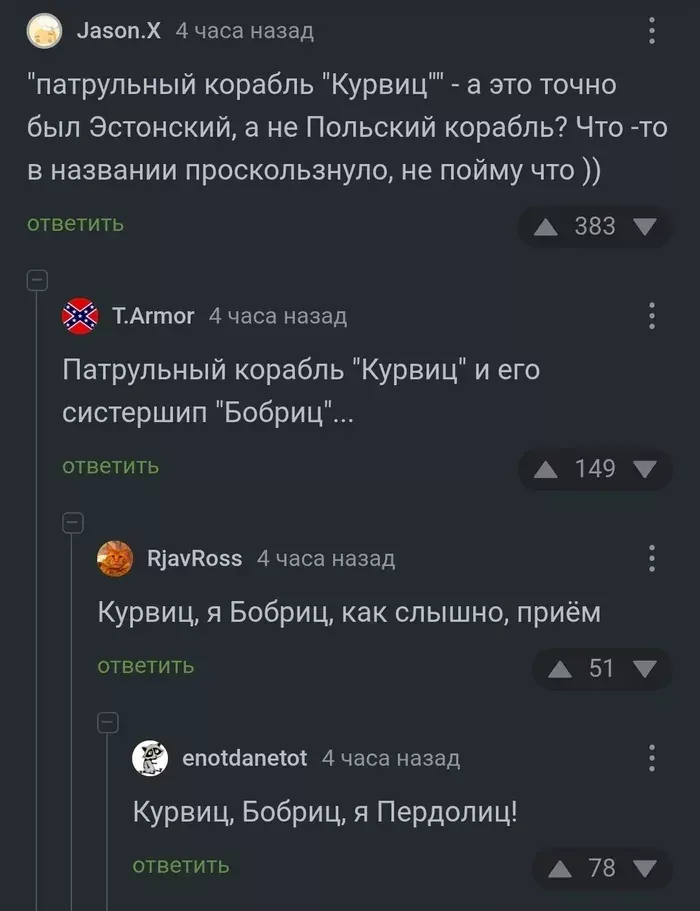Reply to T.Armor's comment
This screenshot has height=911, width=700.
(x=110, y=465)
